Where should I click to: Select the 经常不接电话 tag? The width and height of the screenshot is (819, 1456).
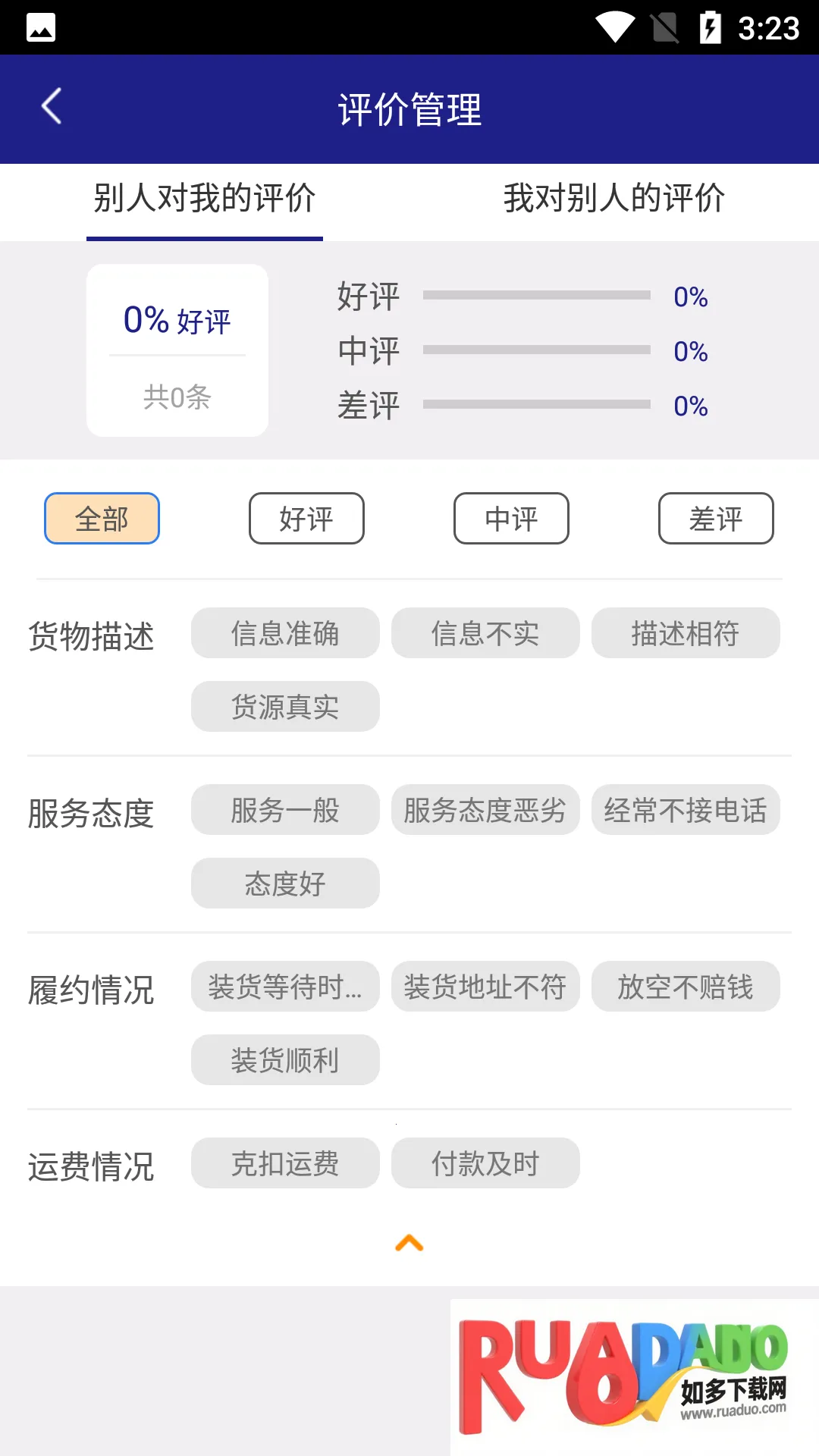pyautogui.click(x=686, y=810)
